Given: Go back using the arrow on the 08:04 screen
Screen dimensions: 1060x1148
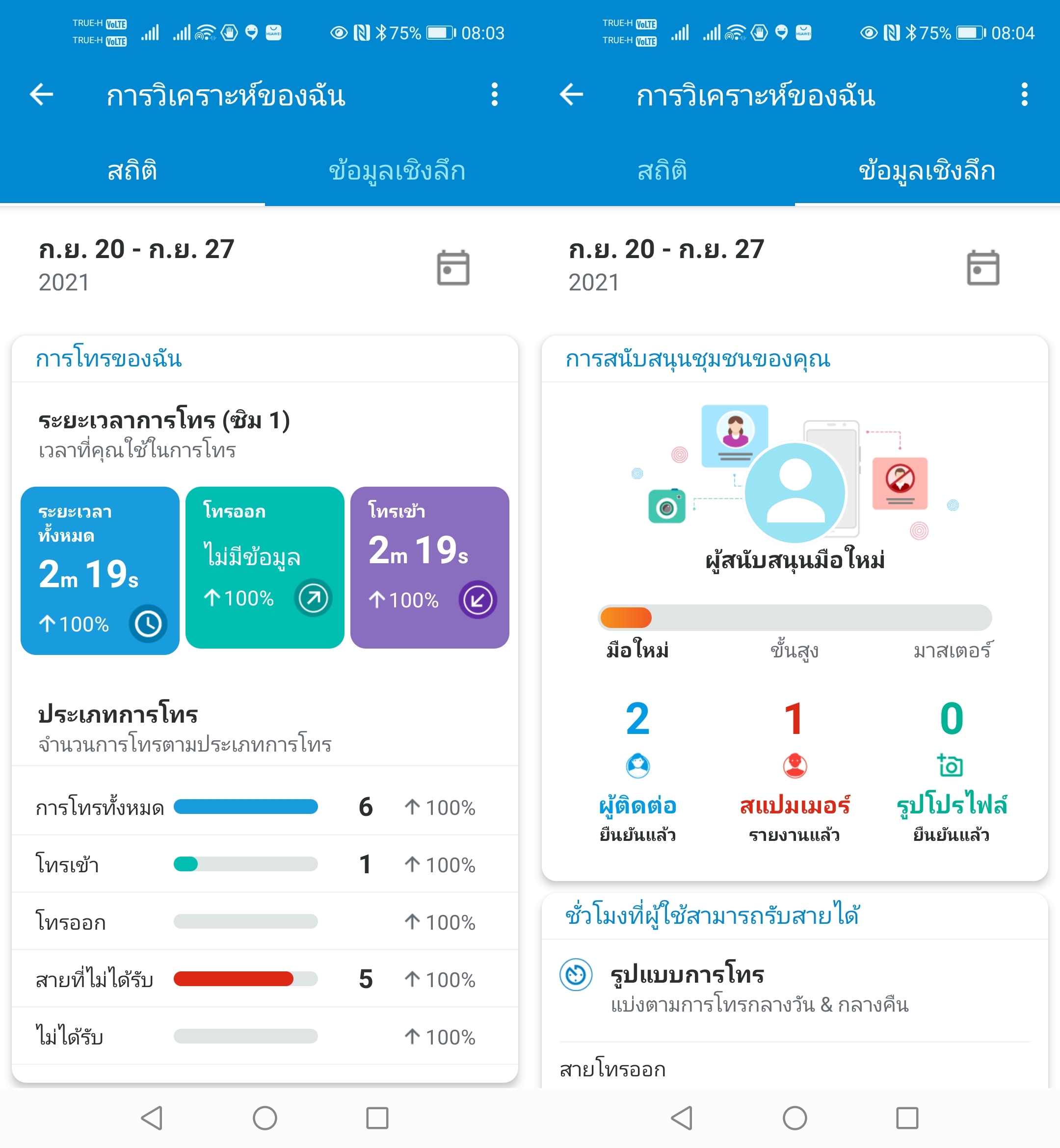Looking at the screenshot, I should [x=571, y=95].
